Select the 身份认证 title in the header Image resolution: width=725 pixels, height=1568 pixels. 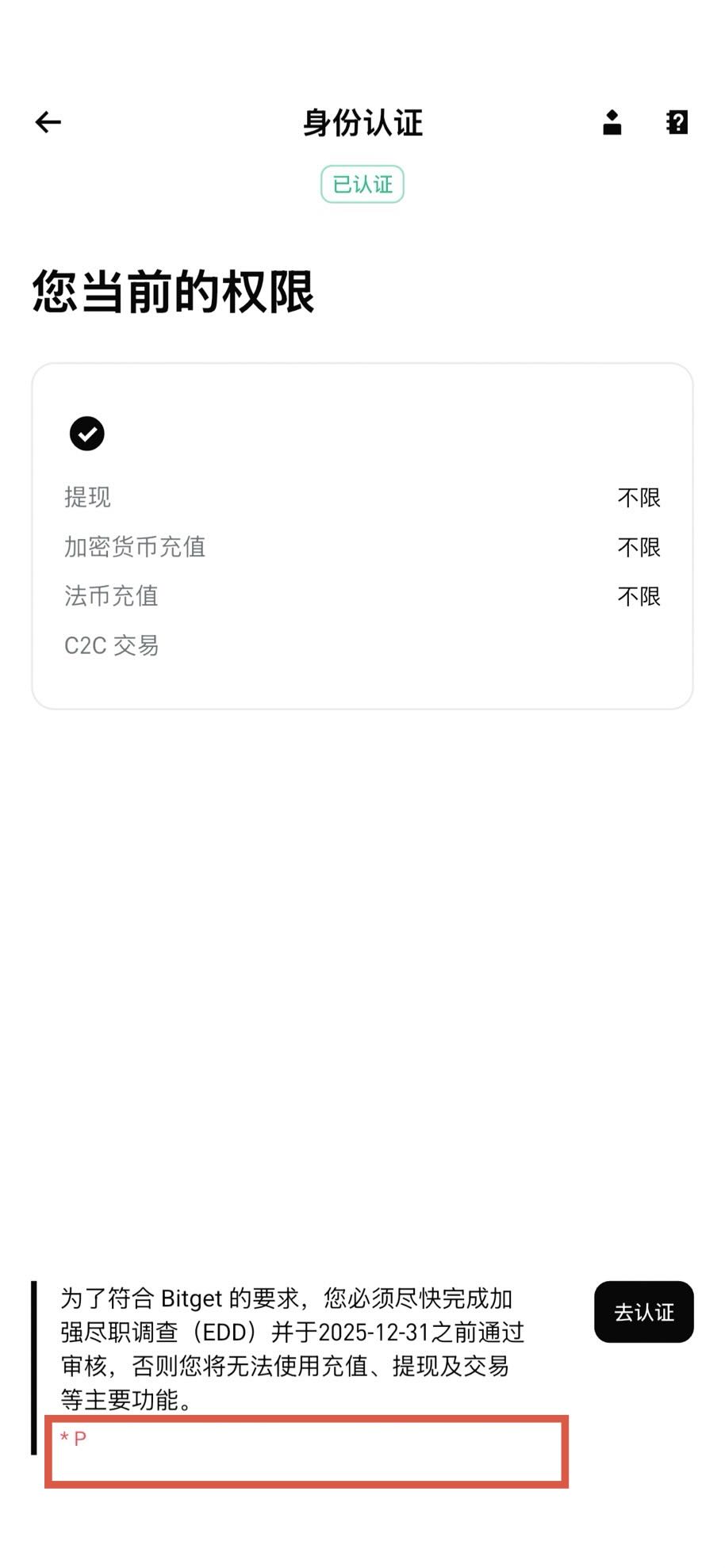(362, 124)
